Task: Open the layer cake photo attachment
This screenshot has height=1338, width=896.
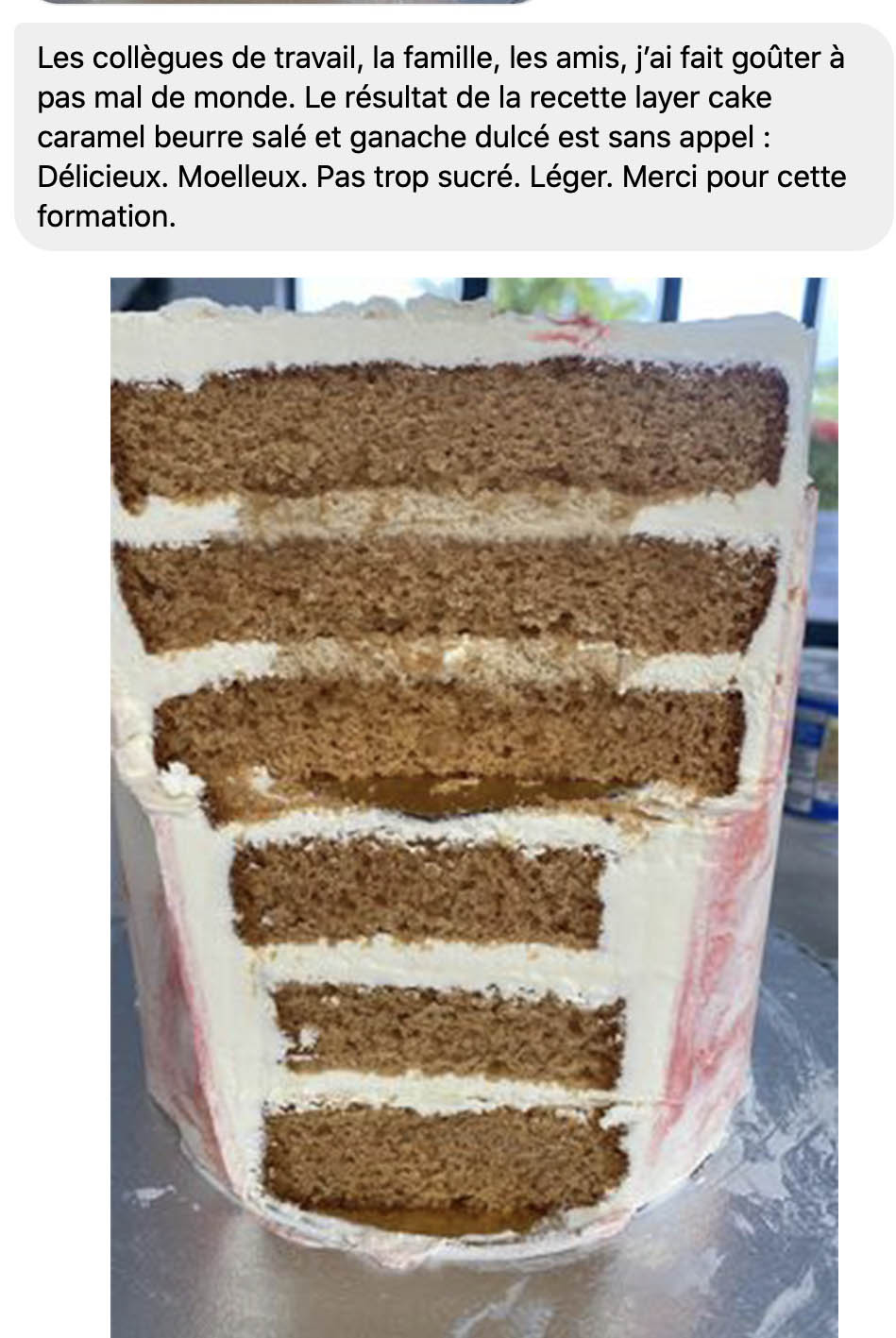Action: tap(474, 806)
